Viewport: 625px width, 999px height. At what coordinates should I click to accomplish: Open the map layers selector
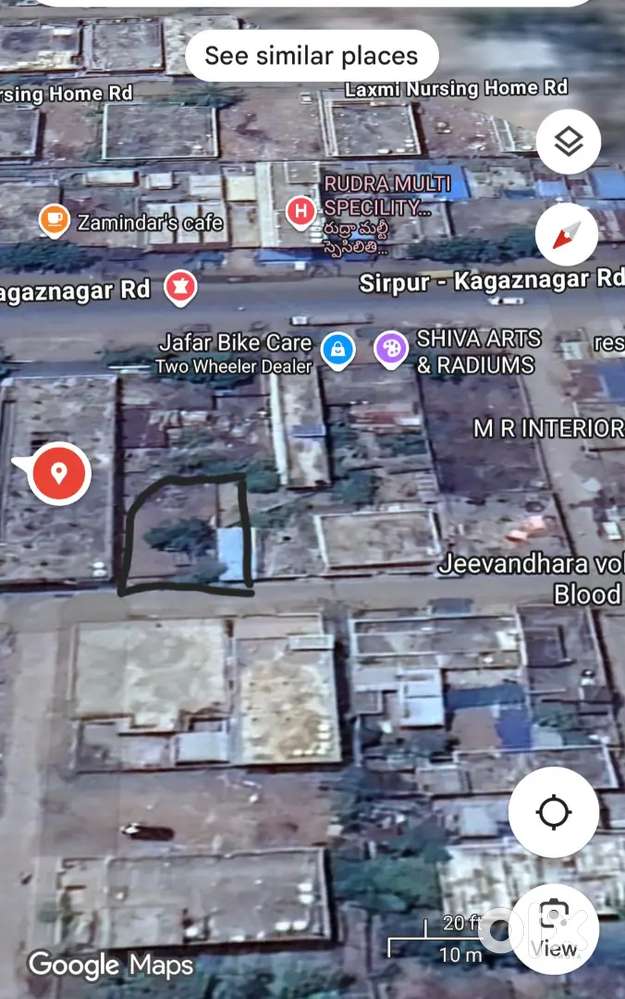[568, 142]
